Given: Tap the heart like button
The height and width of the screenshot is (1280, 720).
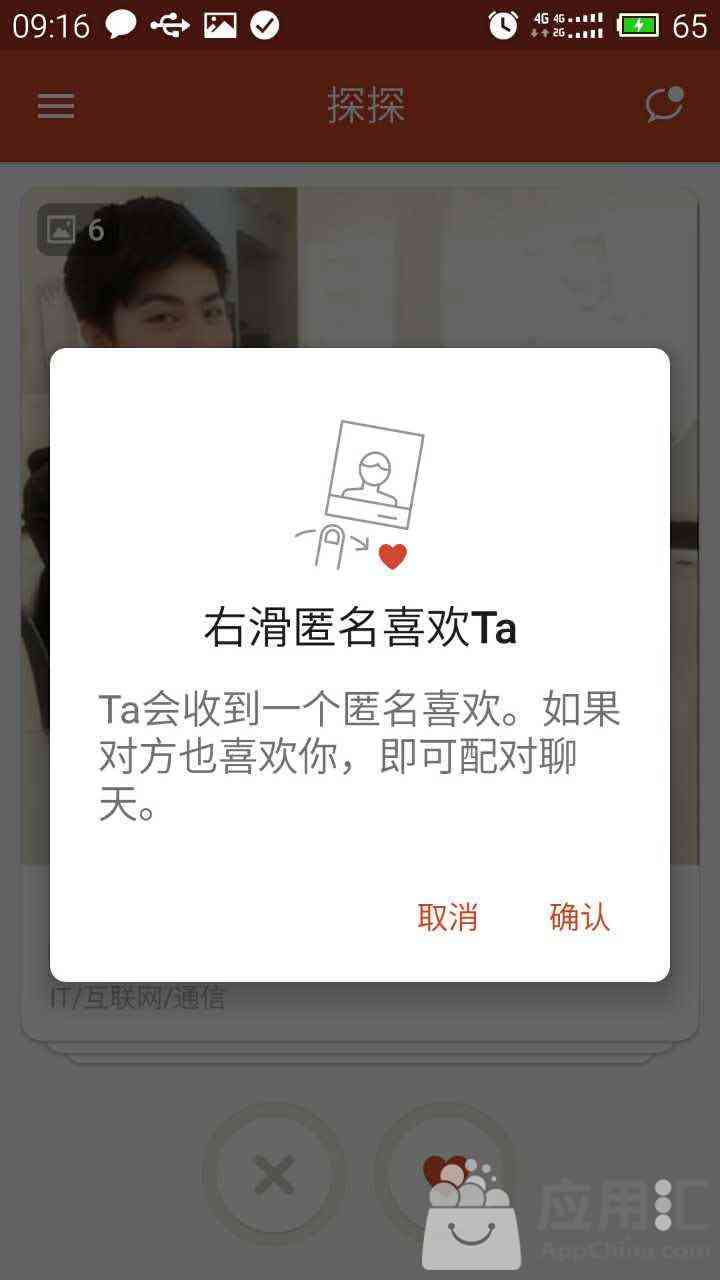Looking at the screenshot, I should tap(446, 1175).
